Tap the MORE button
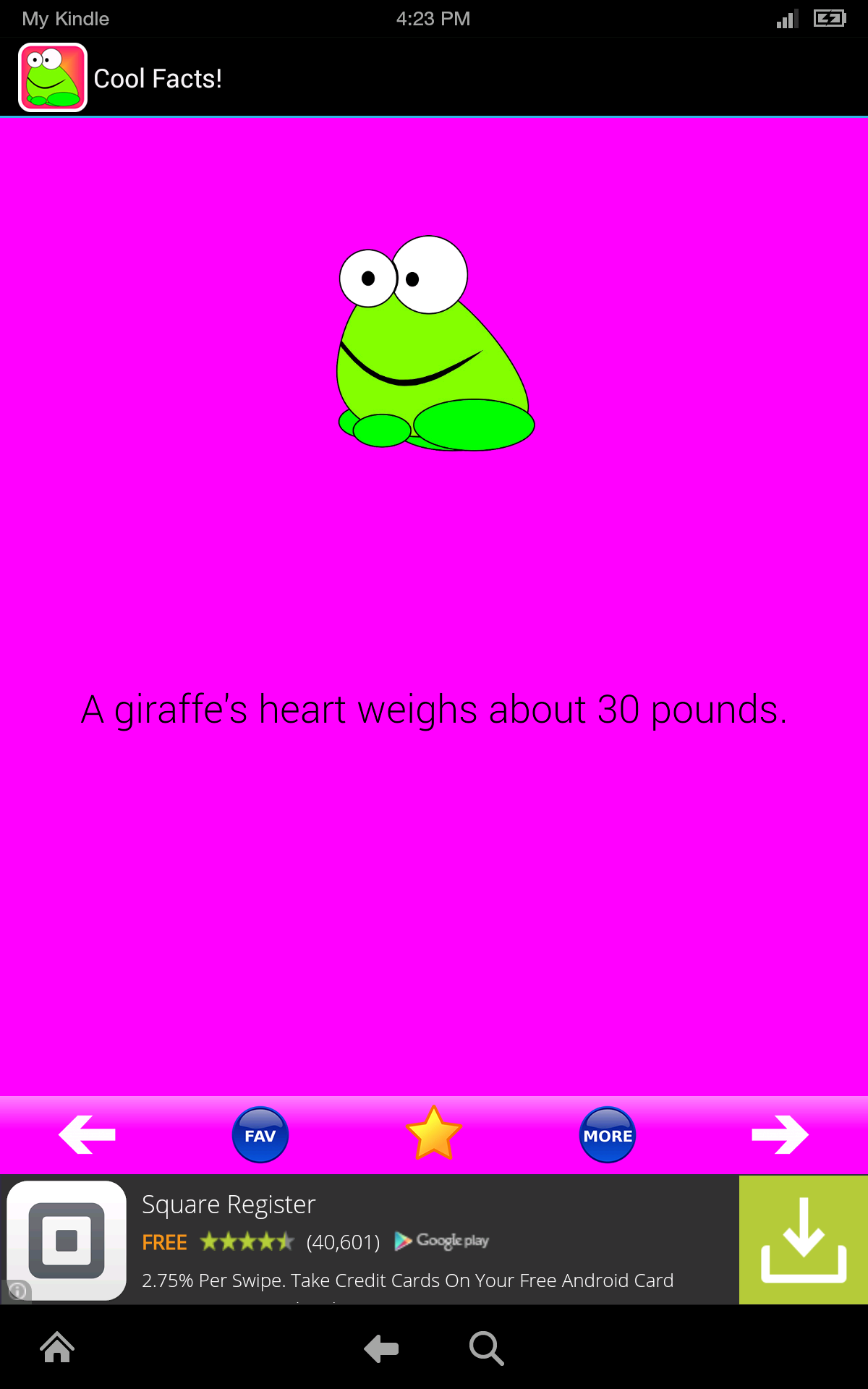Viewport: 868px width, 1389px height. 608,1134
